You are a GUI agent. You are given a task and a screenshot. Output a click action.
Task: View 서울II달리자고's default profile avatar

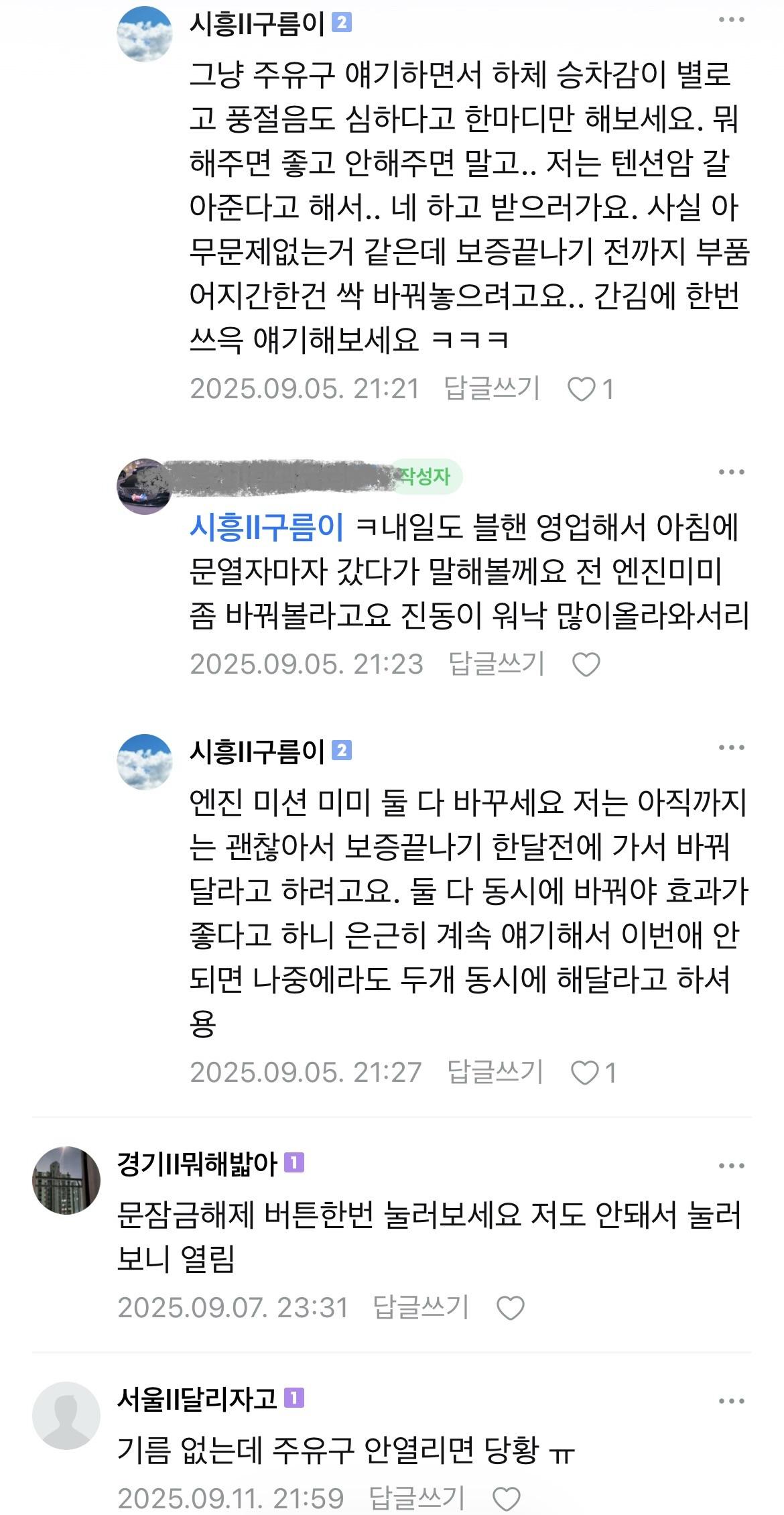click(x=66, y=1415)
